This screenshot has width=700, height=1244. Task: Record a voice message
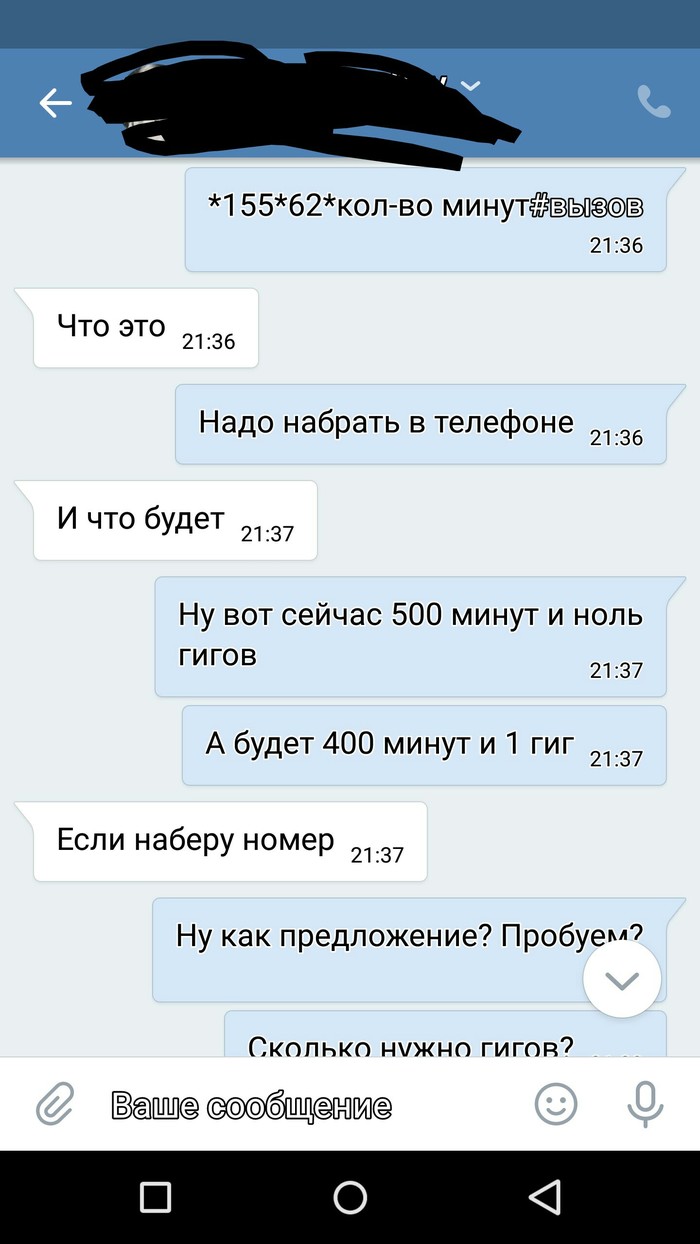[x=646, y=1105]
